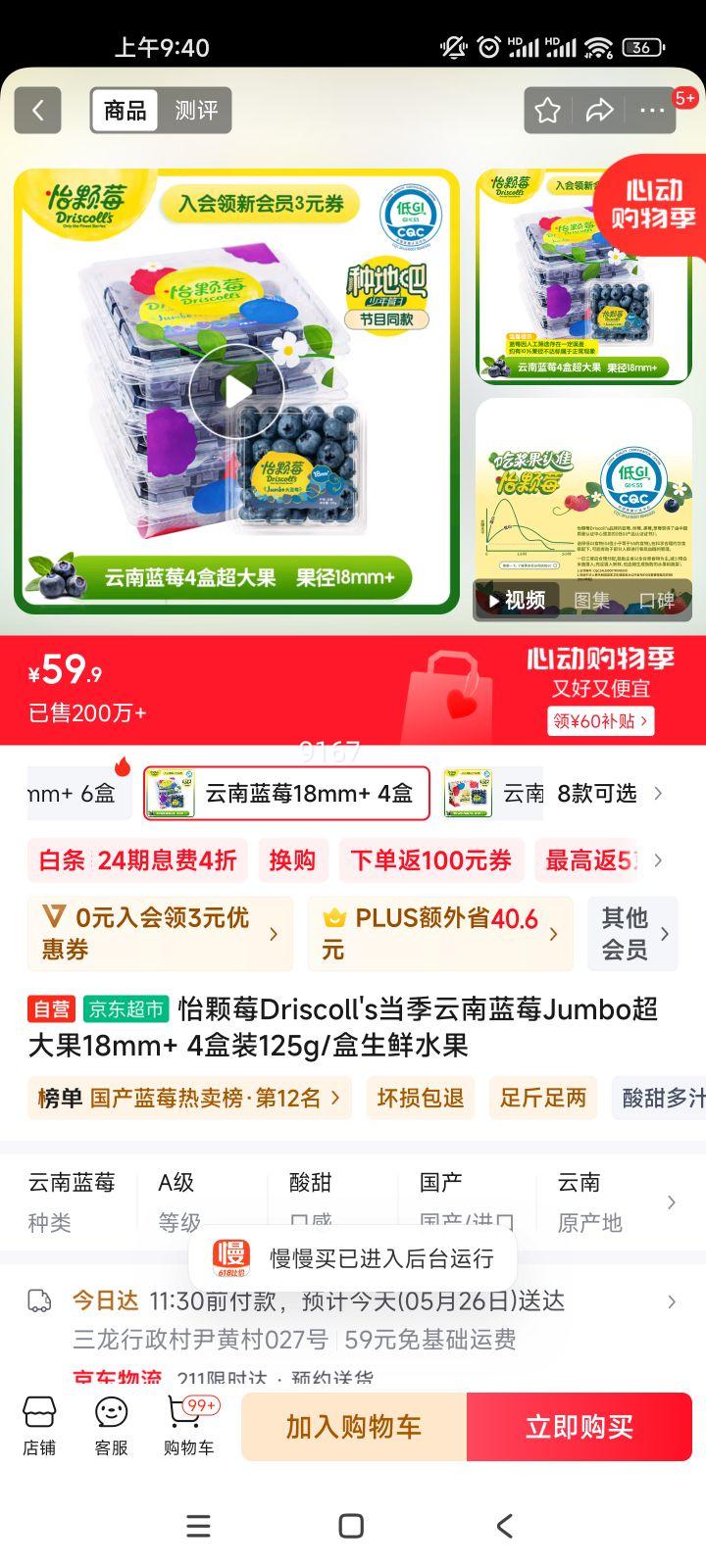Open product attributes via right-side chevron
This screenshot has width=706, height=1568.
coord(671,1202)
